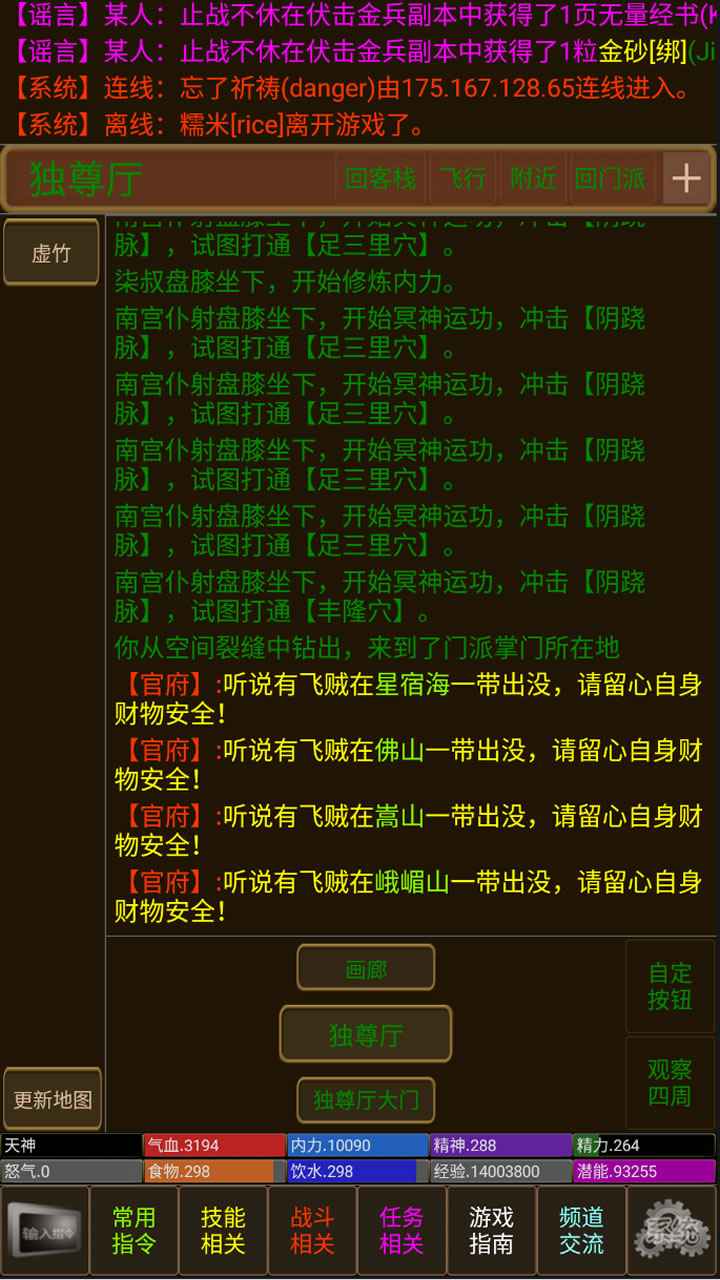Screen dimensions: 720x1280
Task: Move to the 画廊 room
Action: [x=366, y=968]
